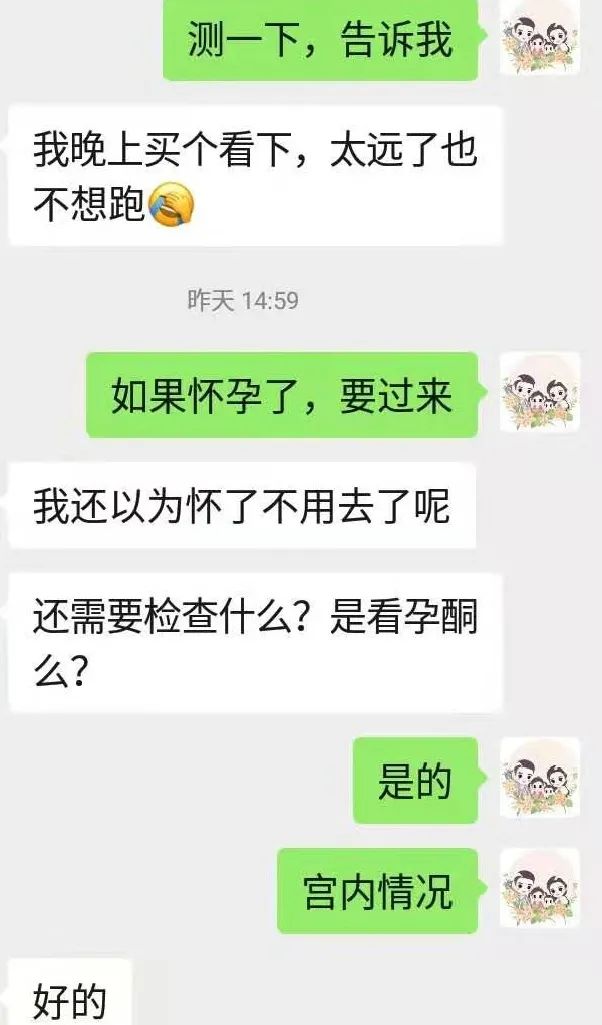Viewport: 602px width, 1025px height.
Task: Open the avatar next to "如果怀孕了，要过来"
Action: 539,392
